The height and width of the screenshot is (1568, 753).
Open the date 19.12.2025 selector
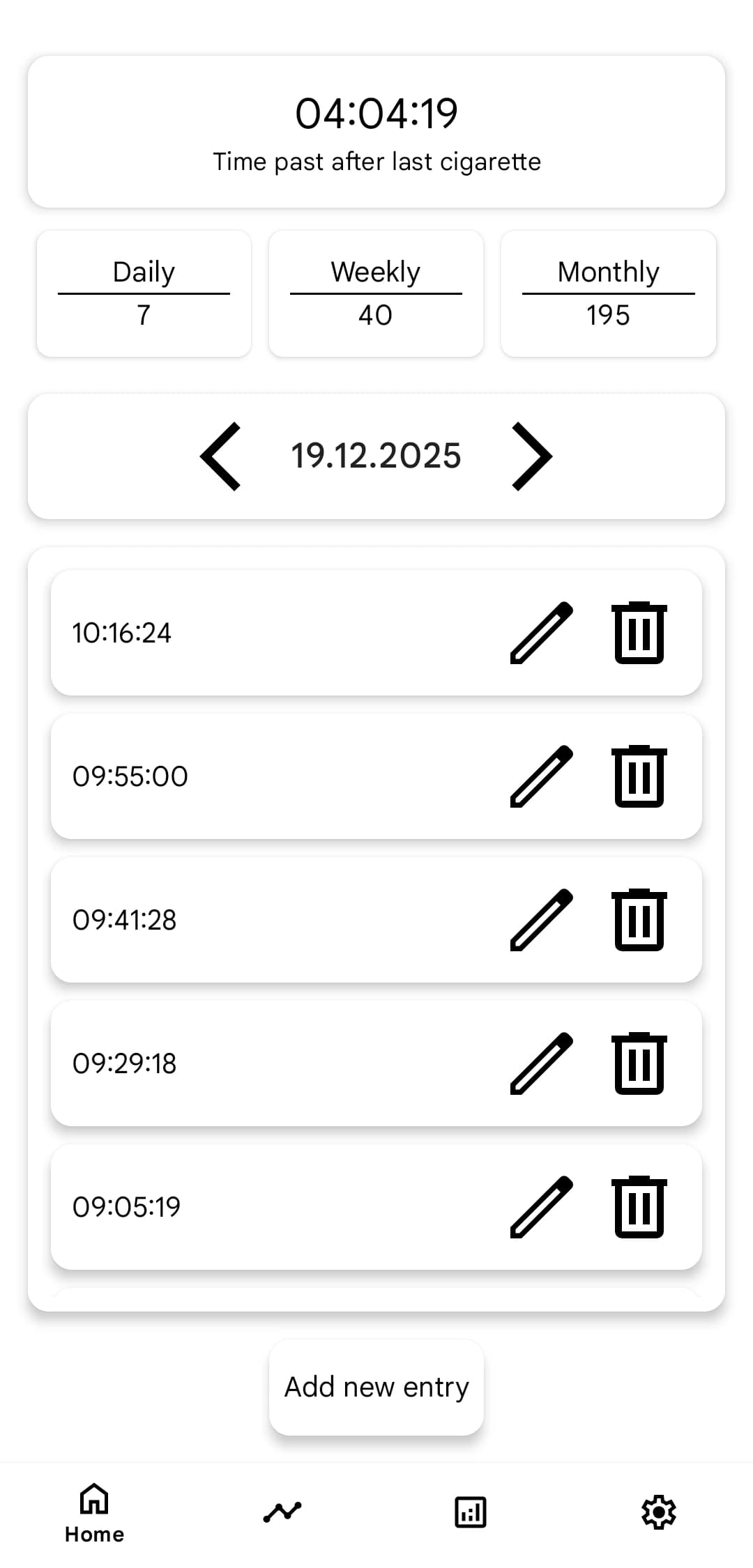[x=376, y=456]
